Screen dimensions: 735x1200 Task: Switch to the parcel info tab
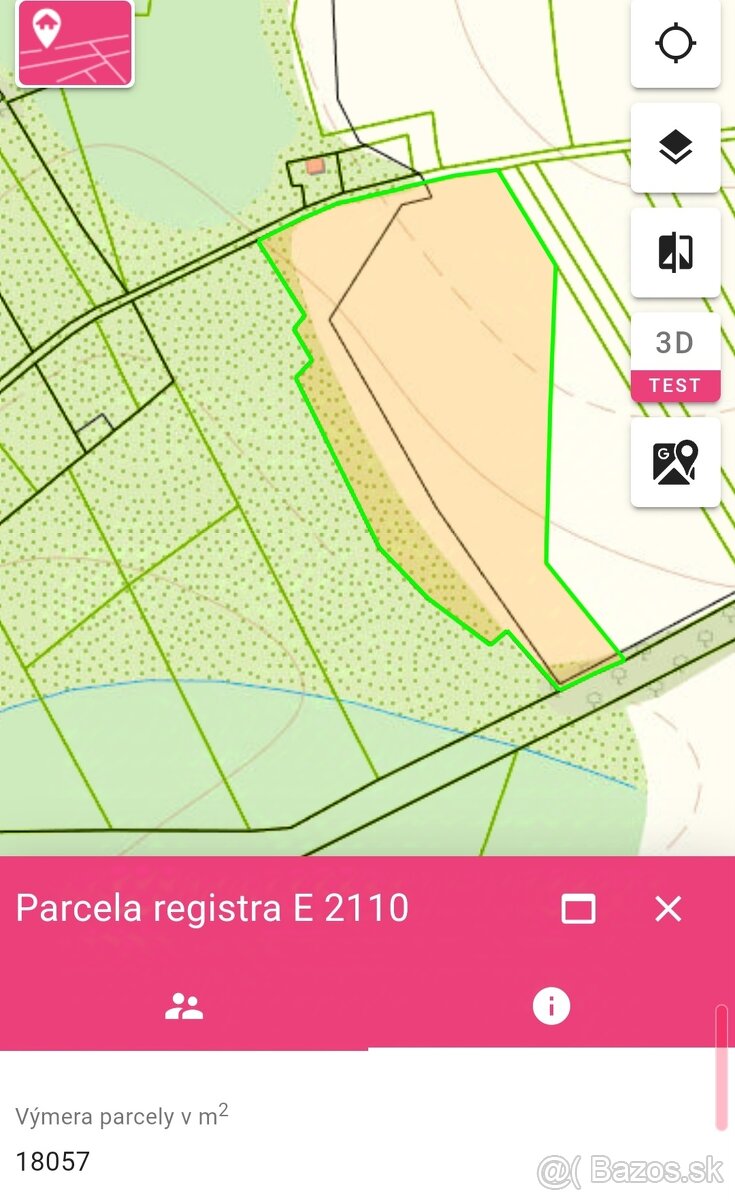pyautogui.click(x=551, y=1006)
